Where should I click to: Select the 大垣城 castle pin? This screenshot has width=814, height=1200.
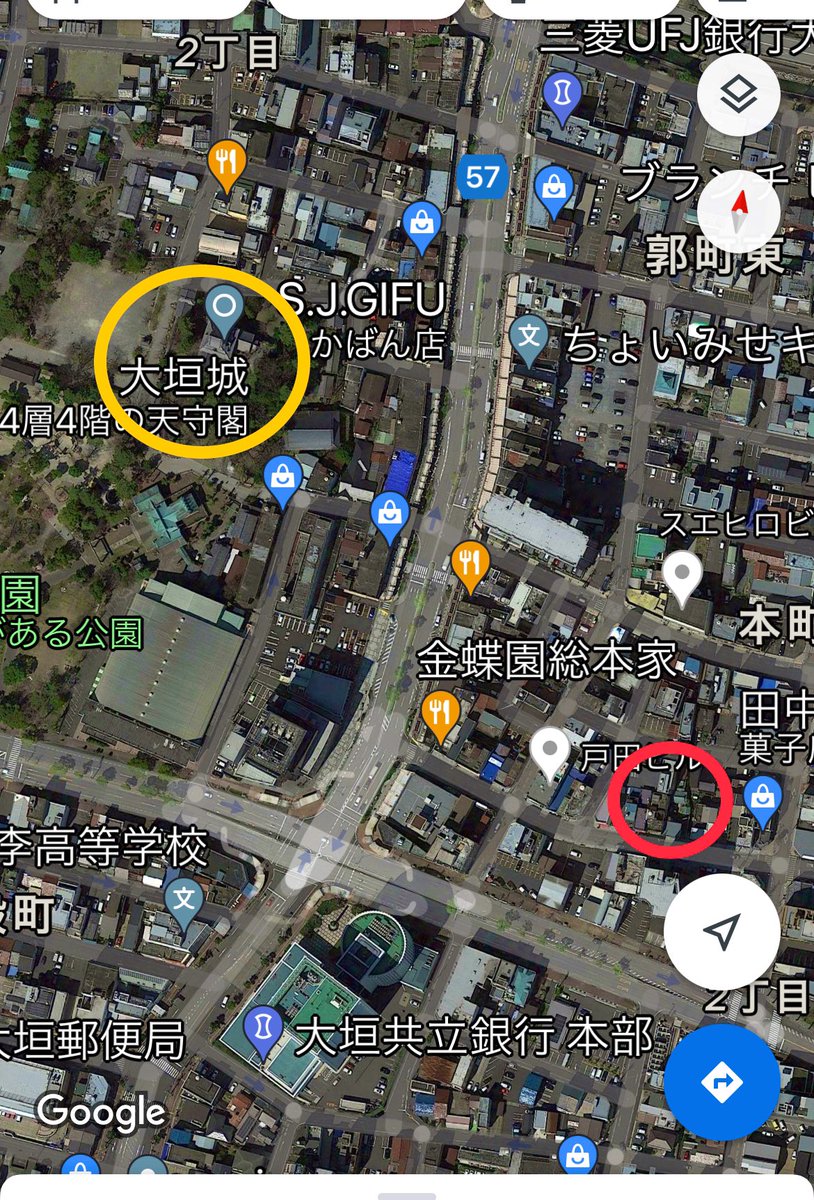coord(224,310)
